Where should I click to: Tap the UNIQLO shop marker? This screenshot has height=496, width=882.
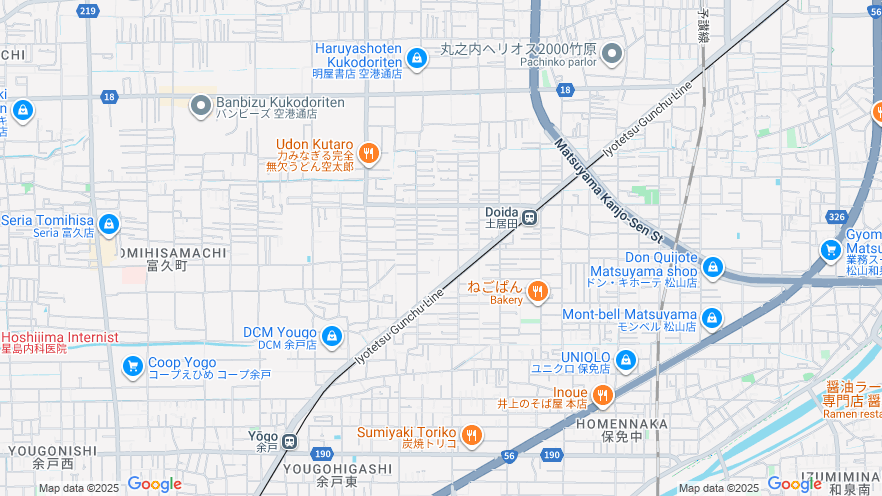(625, 360)
